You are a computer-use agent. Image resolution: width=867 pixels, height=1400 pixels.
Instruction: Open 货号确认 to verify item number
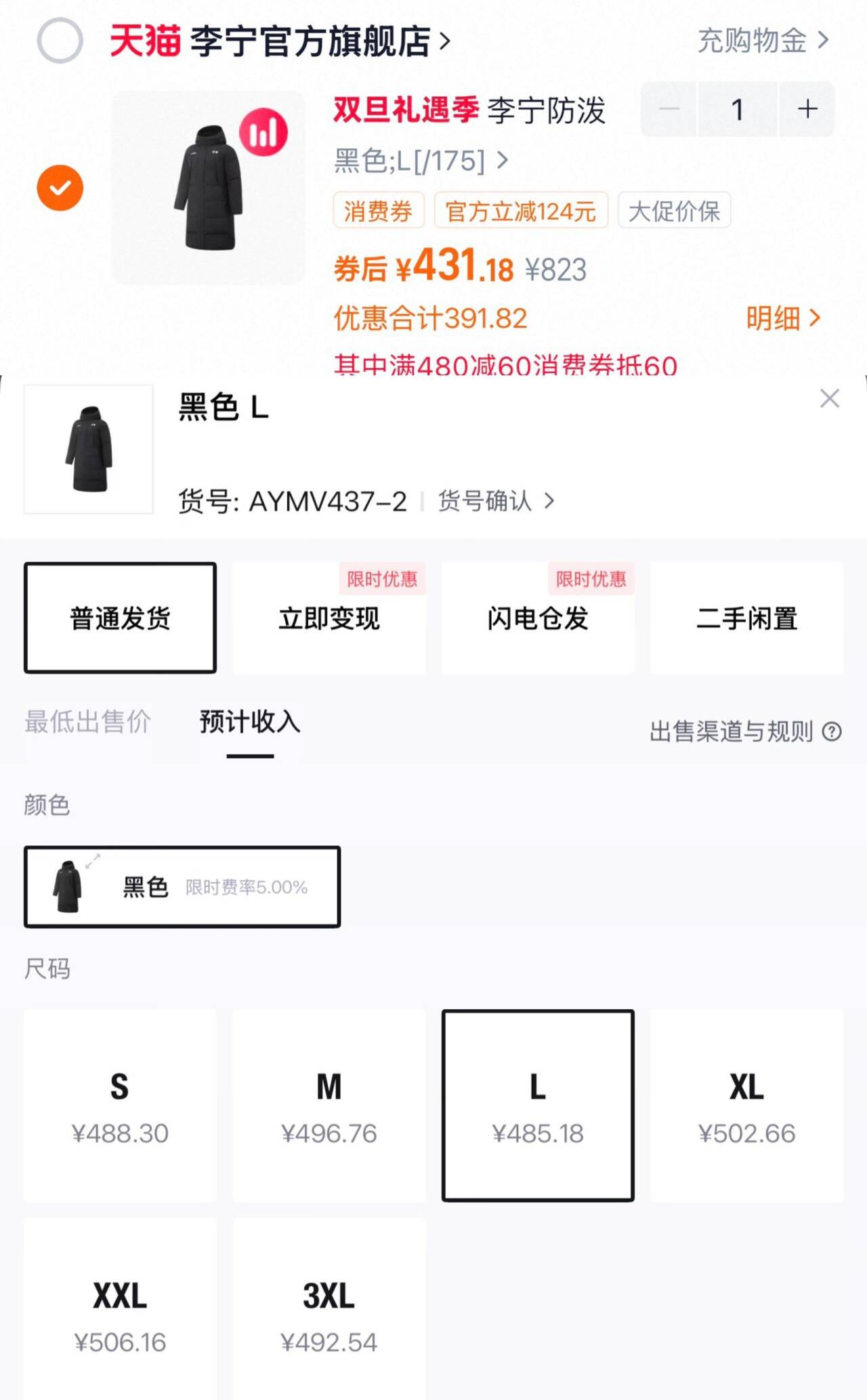(496, 501)
